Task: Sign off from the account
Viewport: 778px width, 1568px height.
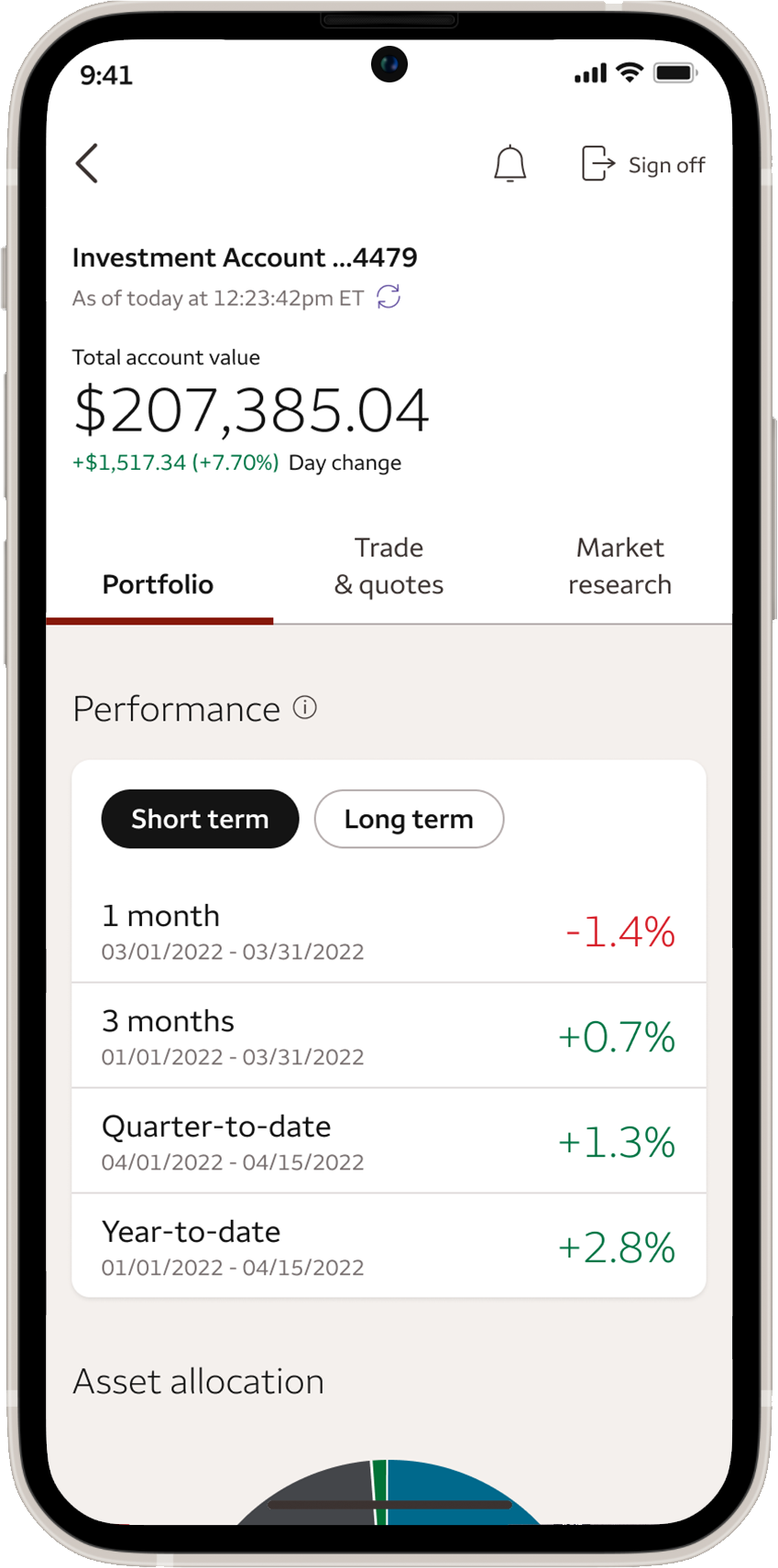Action: pos(643,165)
